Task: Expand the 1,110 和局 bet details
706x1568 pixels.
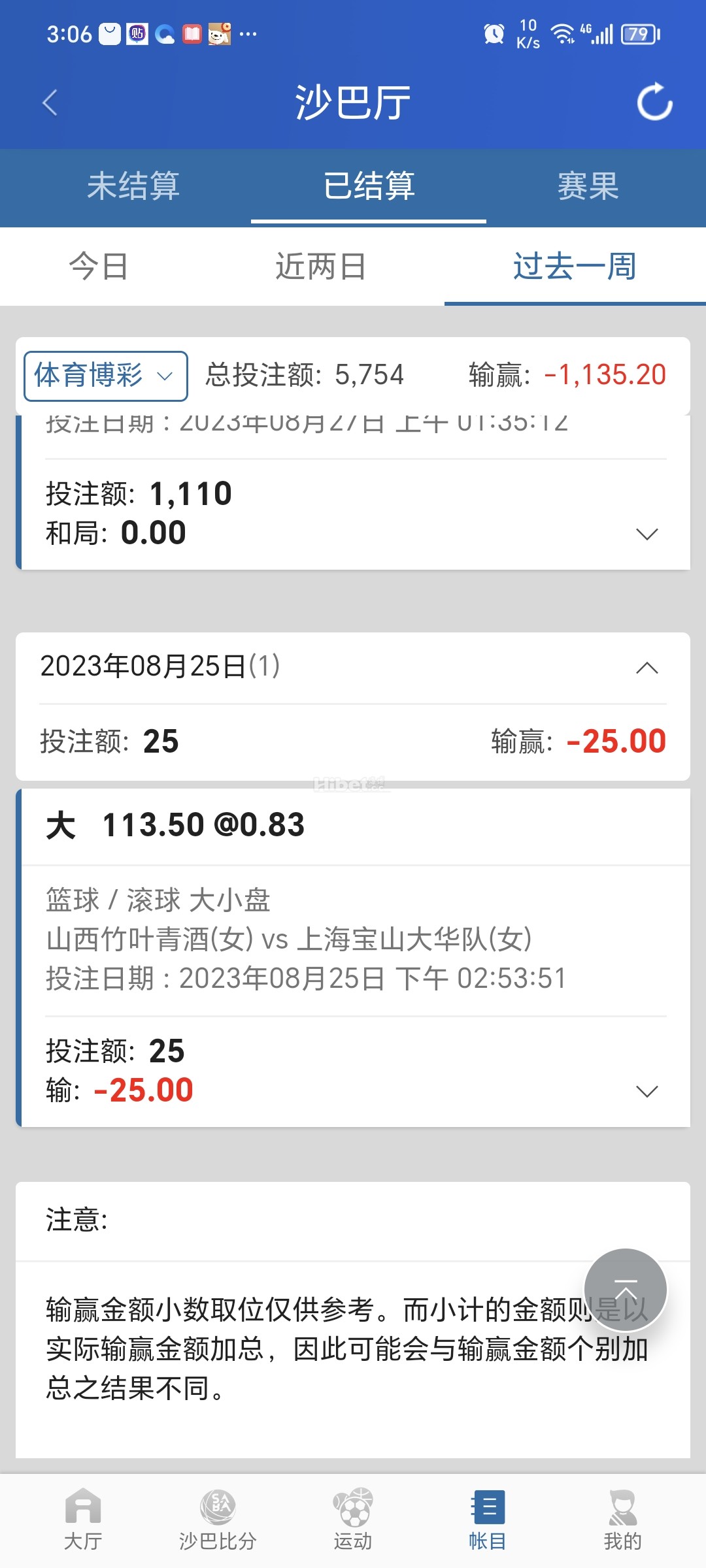Action: pos(647,534)
